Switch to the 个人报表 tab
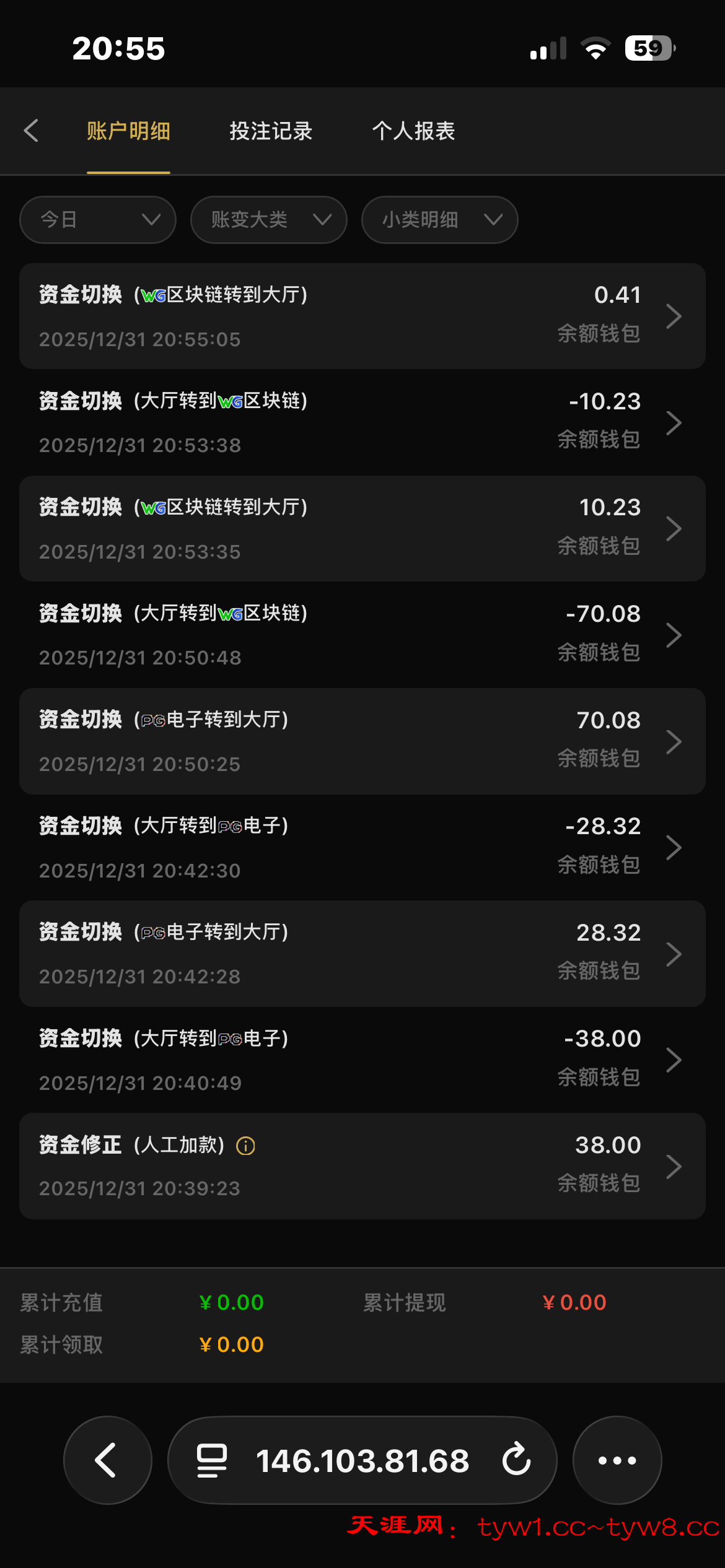This screenshot has width=725, height=1568. click(x=413, y=131)
